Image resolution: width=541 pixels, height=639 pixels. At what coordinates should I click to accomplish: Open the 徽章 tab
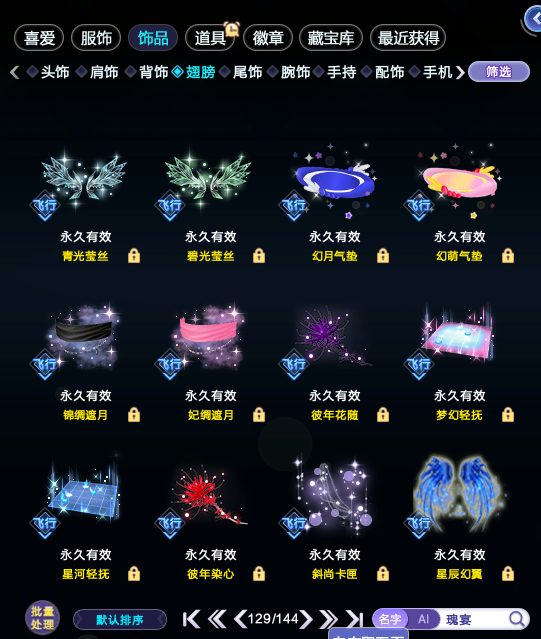268,38
